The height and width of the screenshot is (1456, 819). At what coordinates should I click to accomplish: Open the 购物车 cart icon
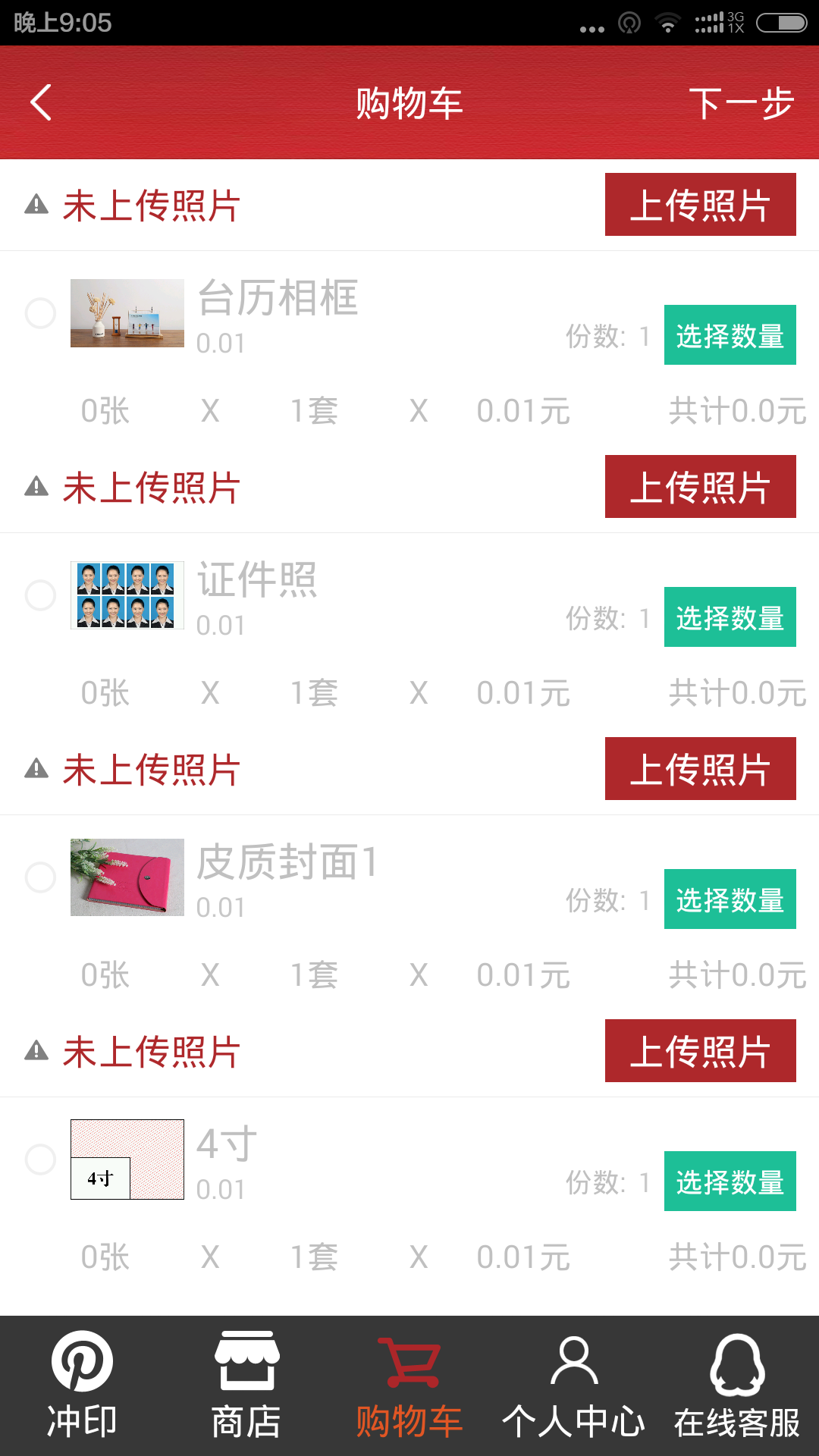409,1365
